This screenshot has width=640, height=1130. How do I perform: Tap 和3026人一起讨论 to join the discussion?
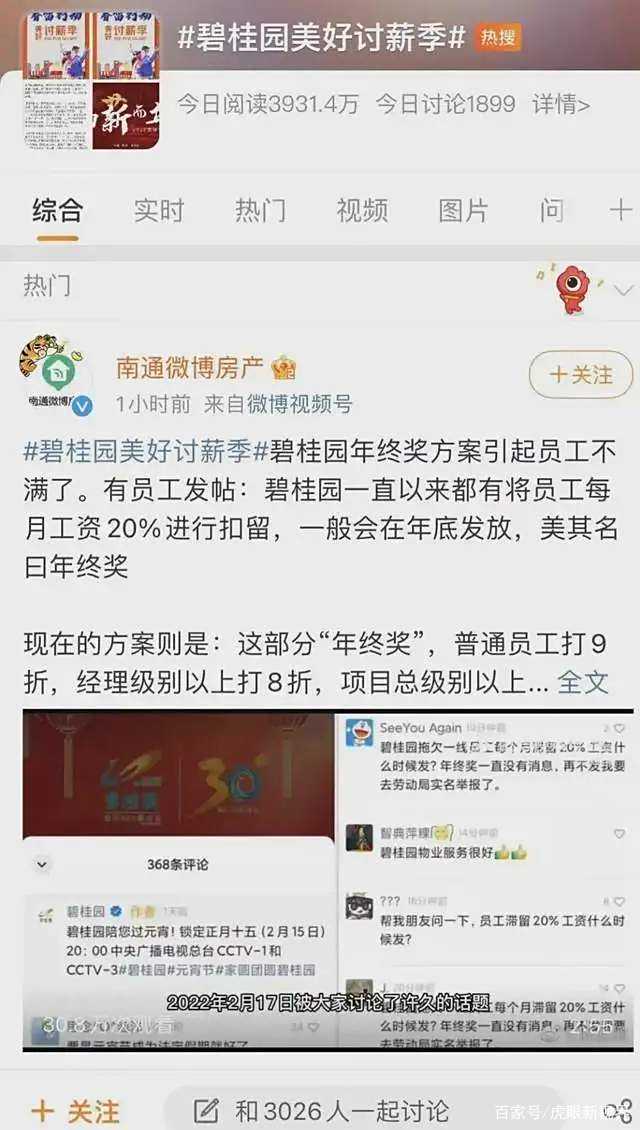click(325, 1110)
